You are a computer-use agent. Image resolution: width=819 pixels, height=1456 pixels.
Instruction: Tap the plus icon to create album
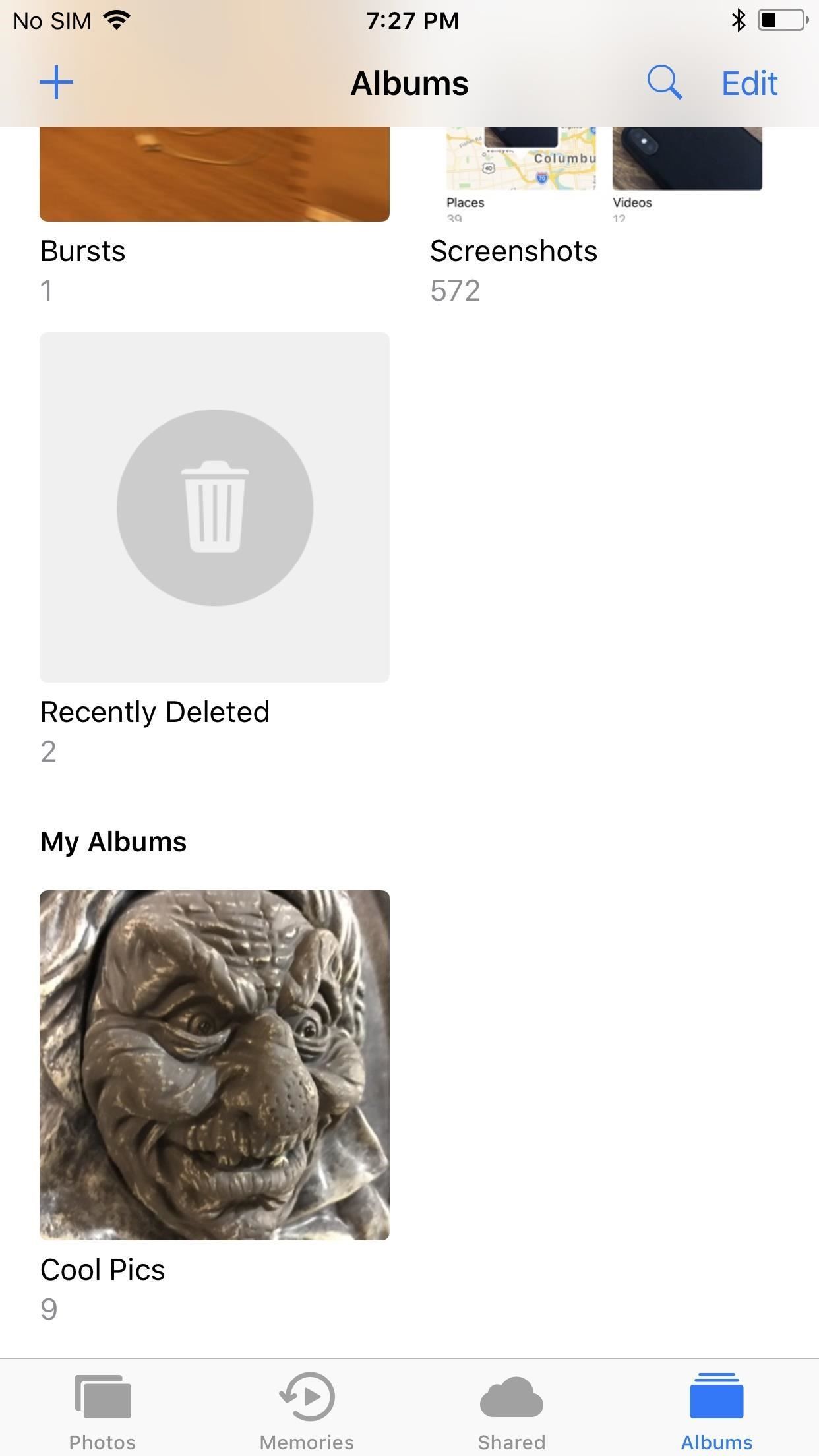(x=56, y=82)
